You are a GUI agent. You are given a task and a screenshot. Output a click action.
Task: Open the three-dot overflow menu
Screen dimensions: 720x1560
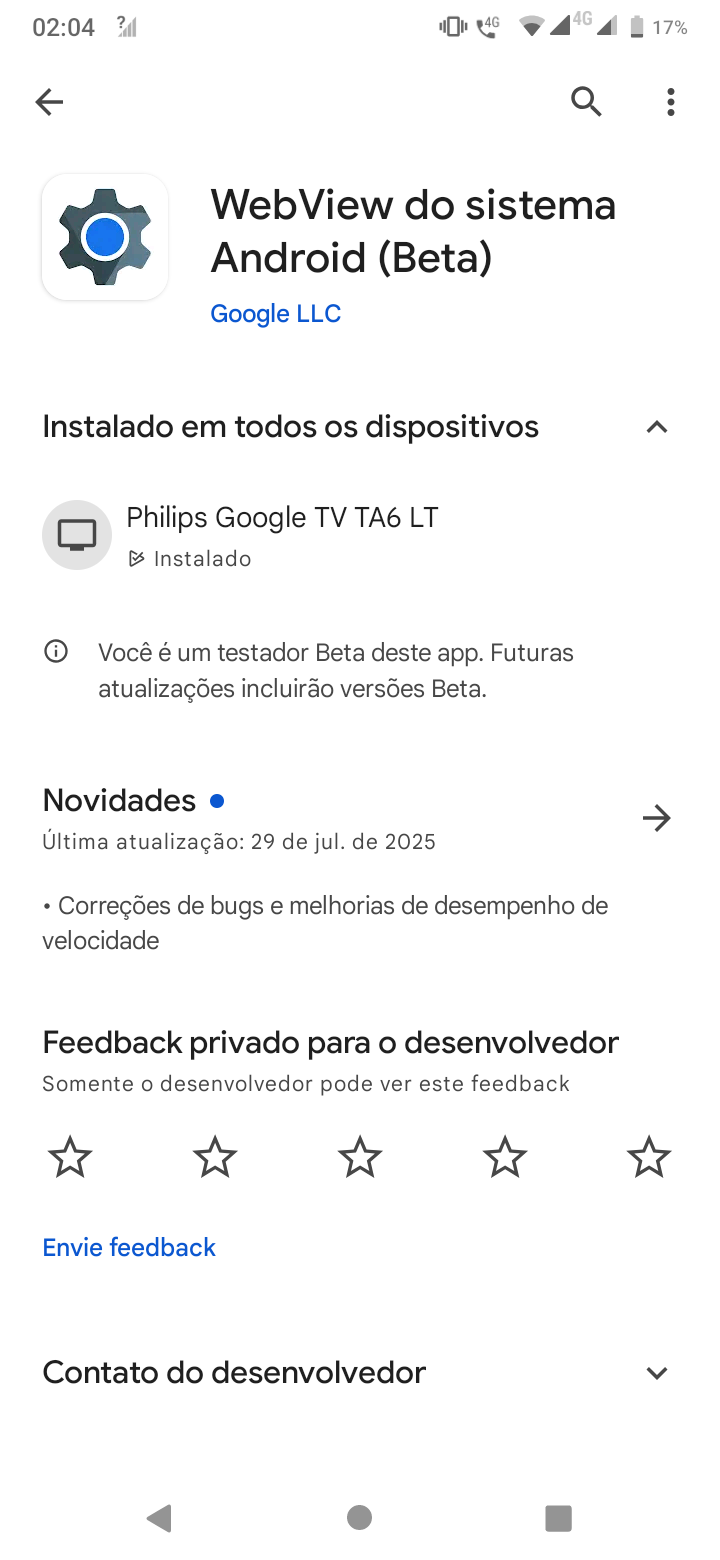pos(670,101)
